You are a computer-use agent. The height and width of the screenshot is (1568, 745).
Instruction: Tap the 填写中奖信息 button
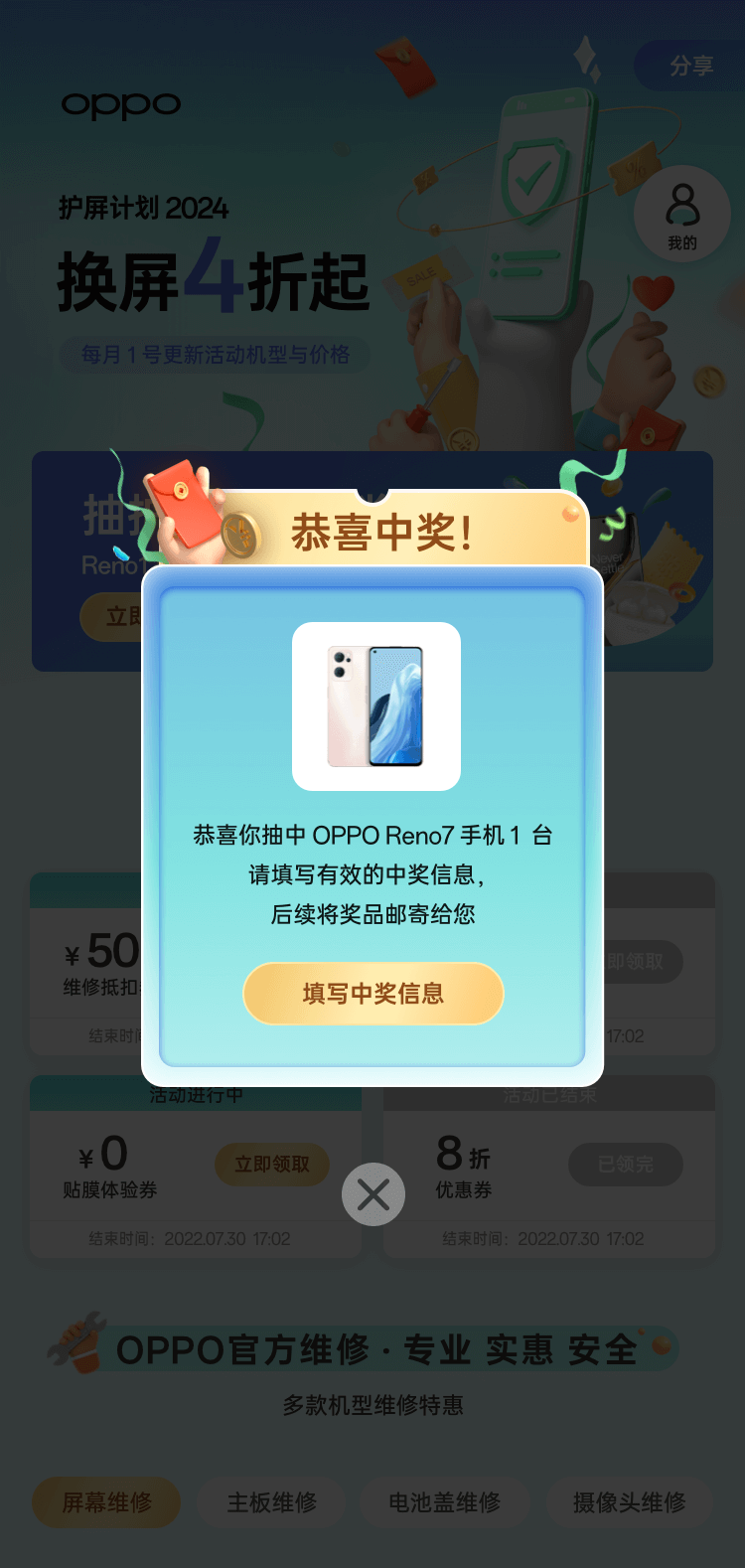373,993
